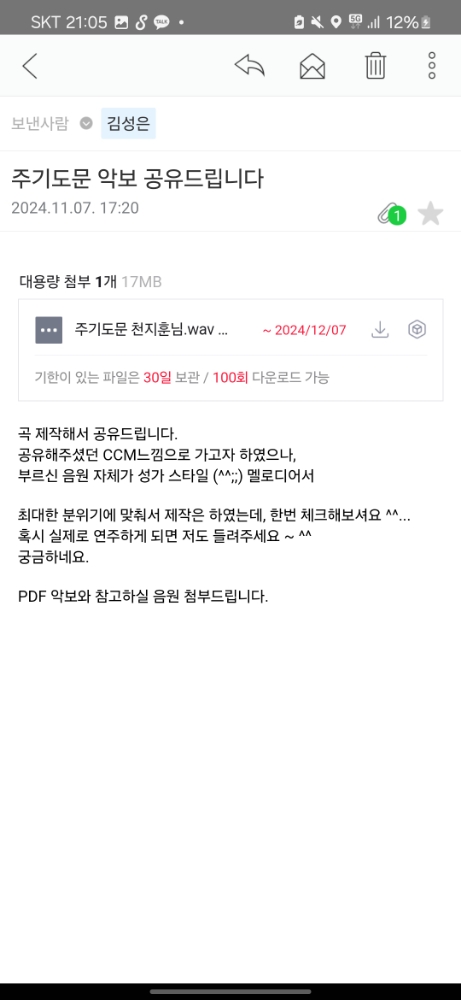Image resolution: width=461 pixels, height=1000 pixels.
Task: Reply to this email
Action: [x=249, y=66]
